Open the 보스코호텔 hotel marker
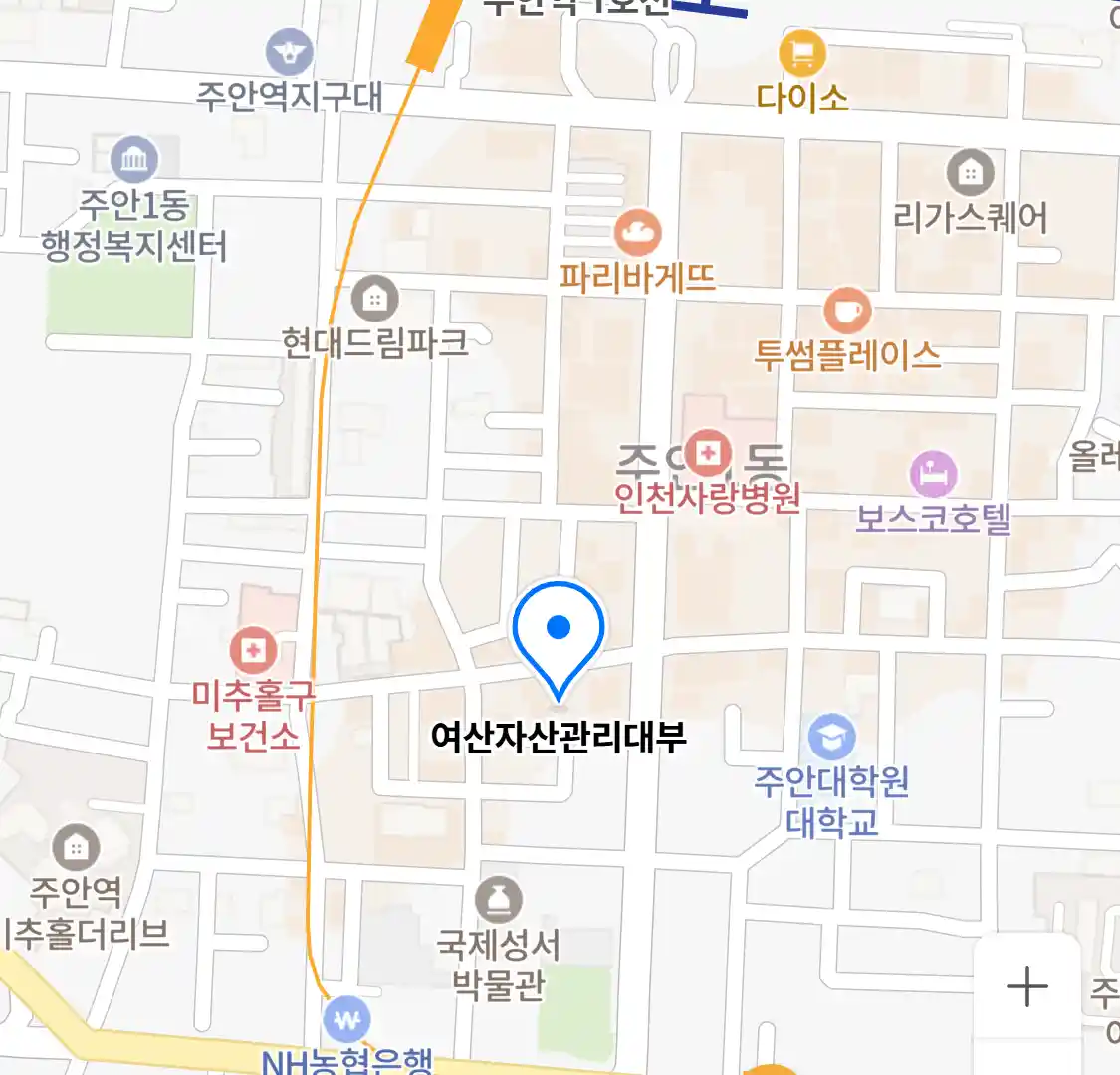Screen dimensions: 1120x1075 933,475
